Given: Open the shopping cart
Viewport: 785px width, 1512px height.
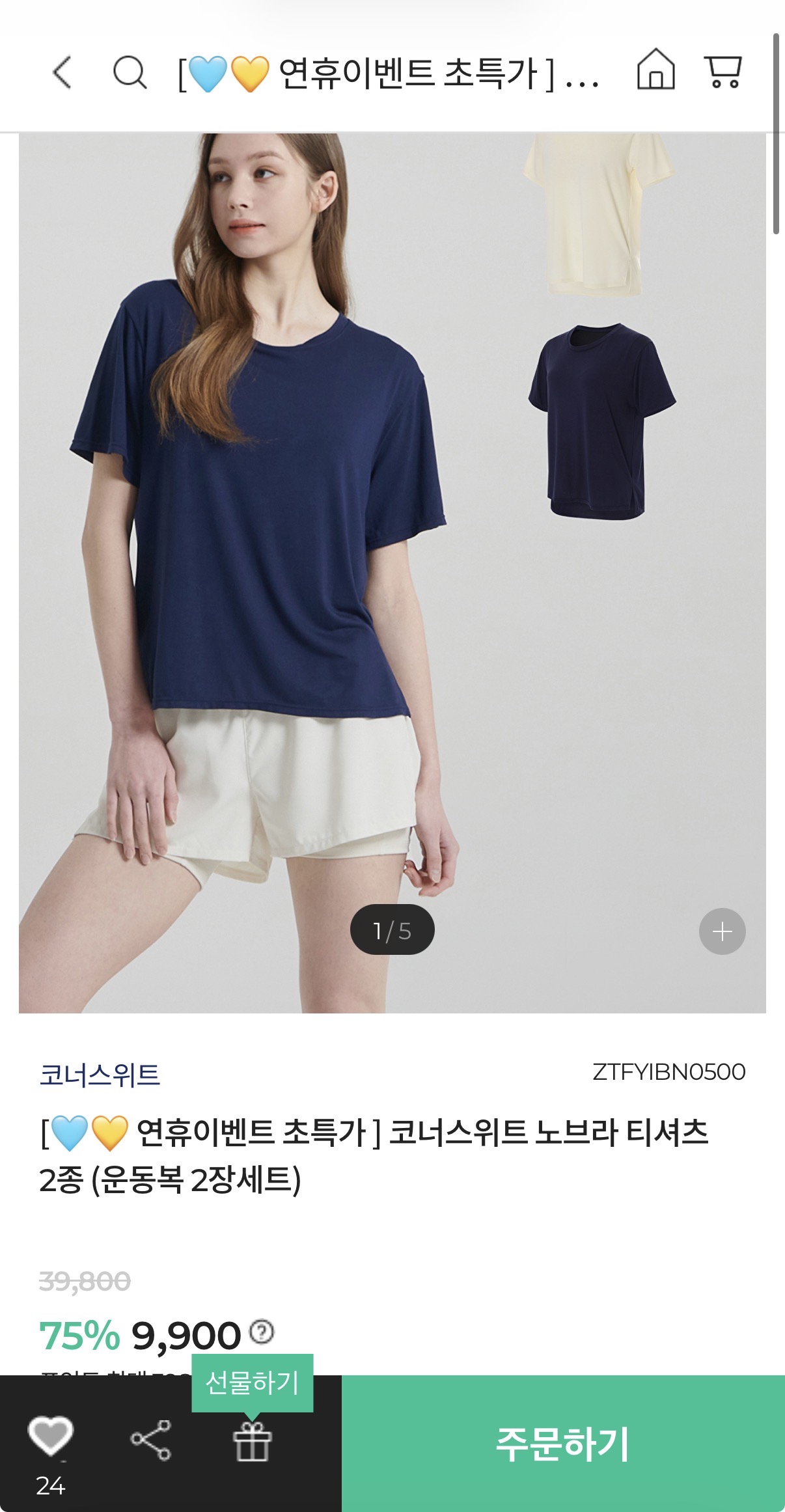Looking at the screenshot, I should pos(723,71).
